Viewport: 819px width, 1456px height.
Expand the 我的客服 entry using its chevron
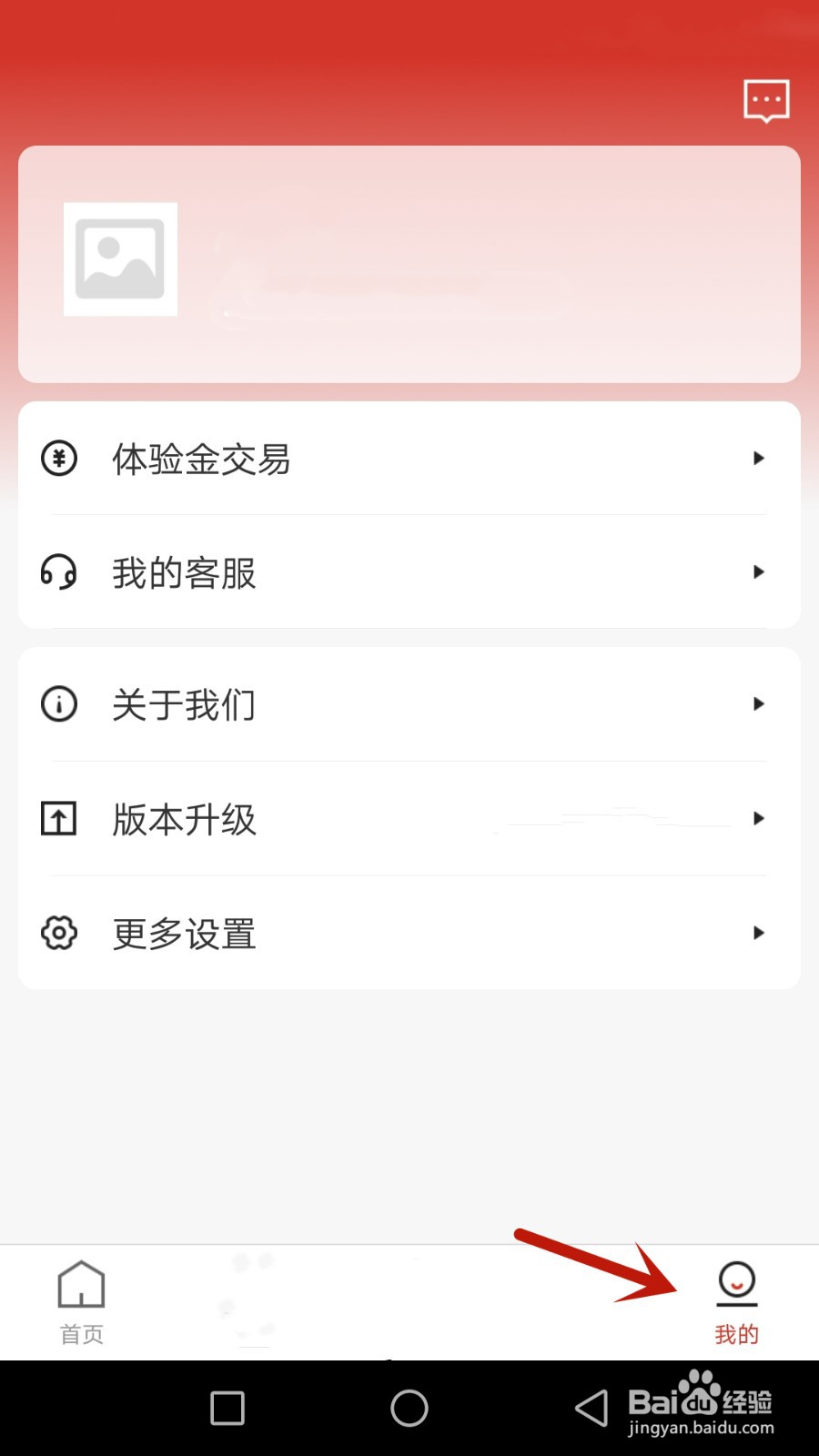point(760,573)
